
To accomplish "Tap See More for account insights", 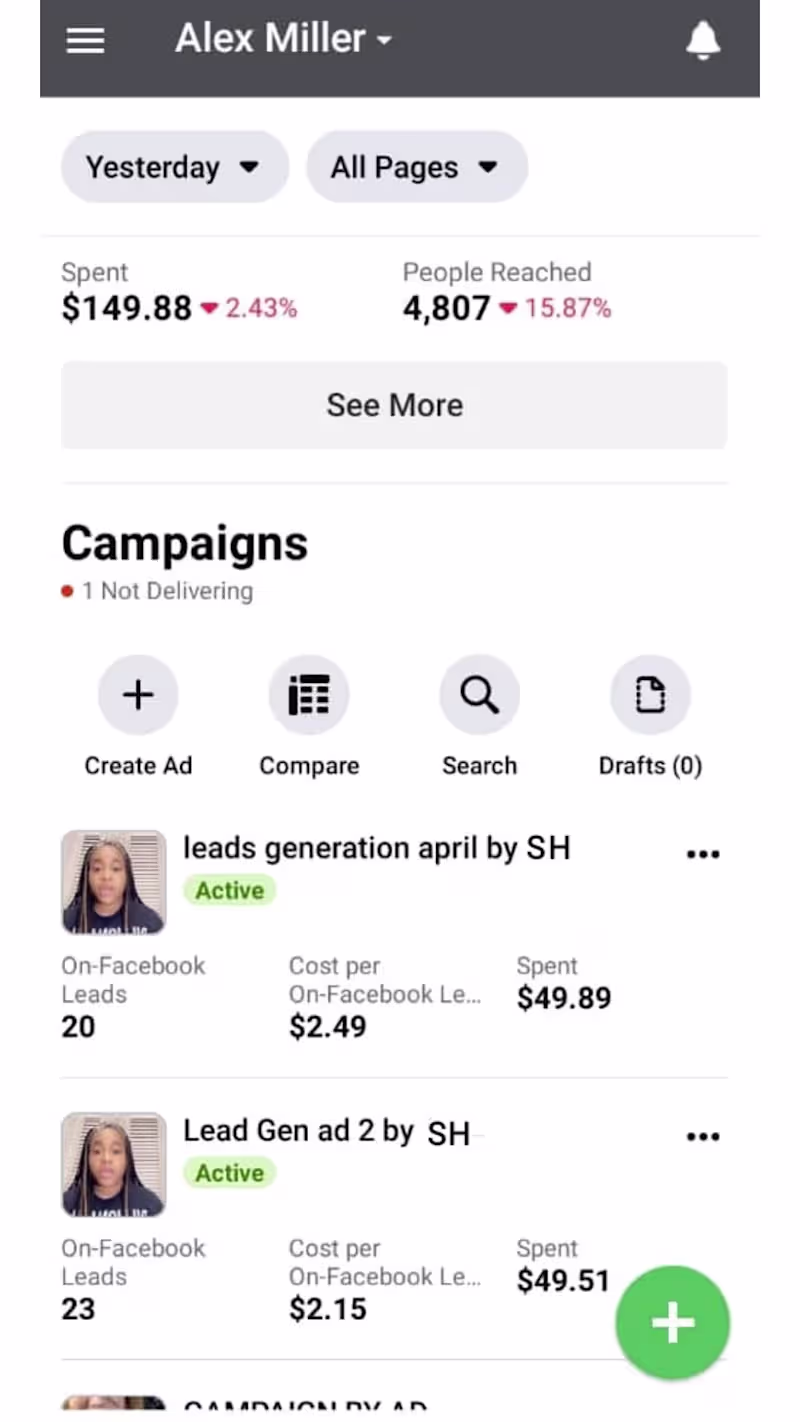I will [394, 405].
